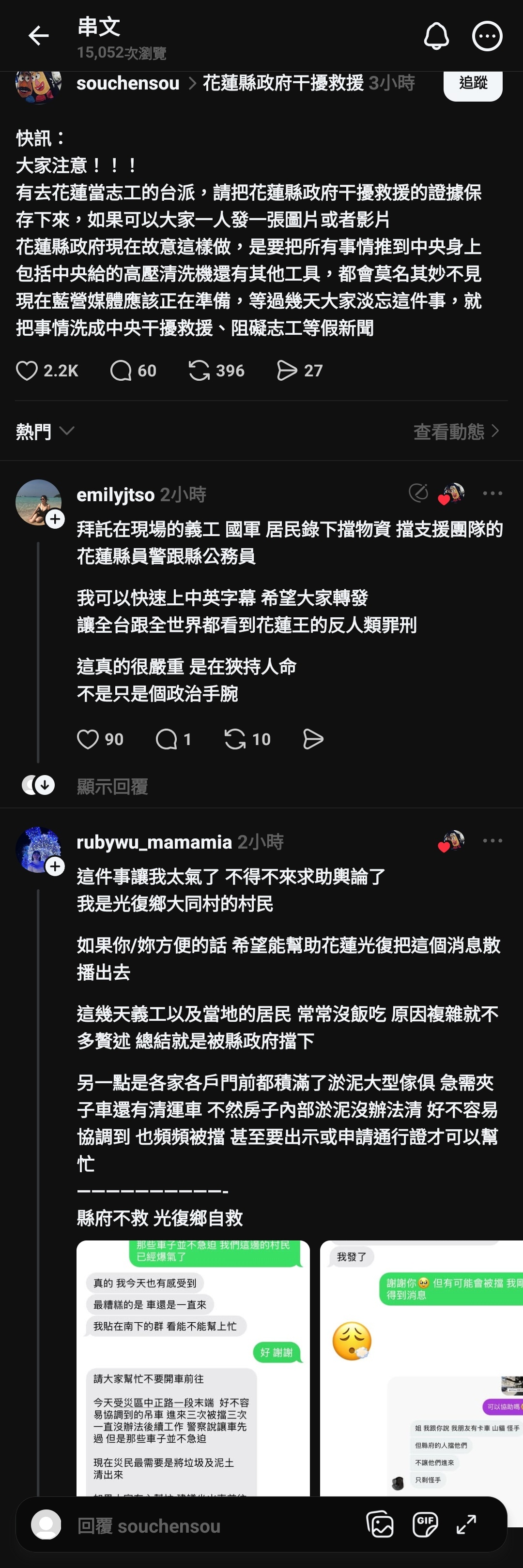Expand 顯示回覆 under emilyjtso's reply
Image resolution: width=523 pixels, height=1568 pixels.
[x=112, y=786]
